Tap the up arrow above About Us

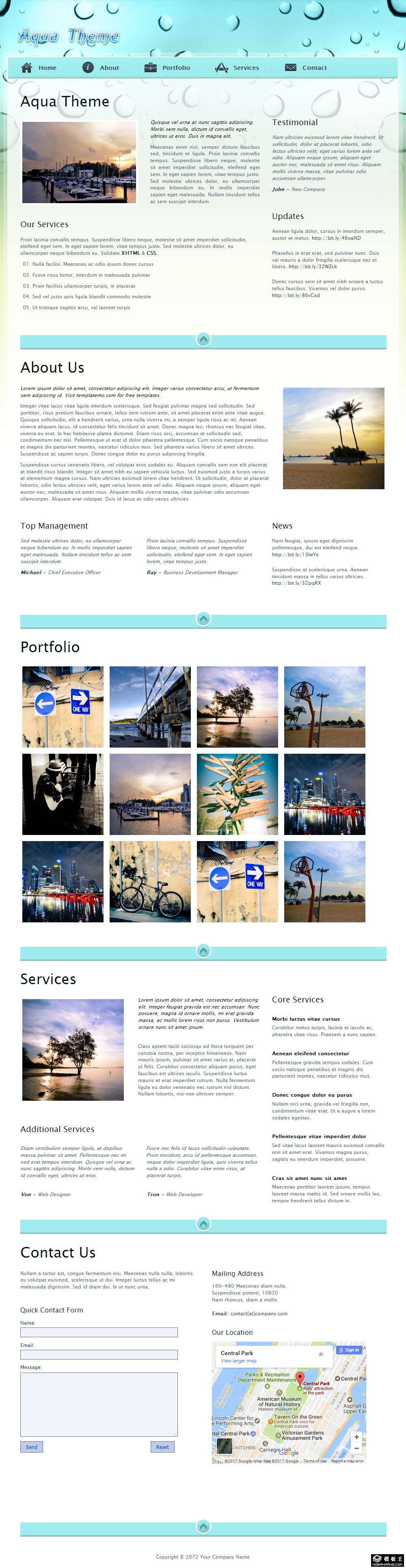click(x=203, y=339)
